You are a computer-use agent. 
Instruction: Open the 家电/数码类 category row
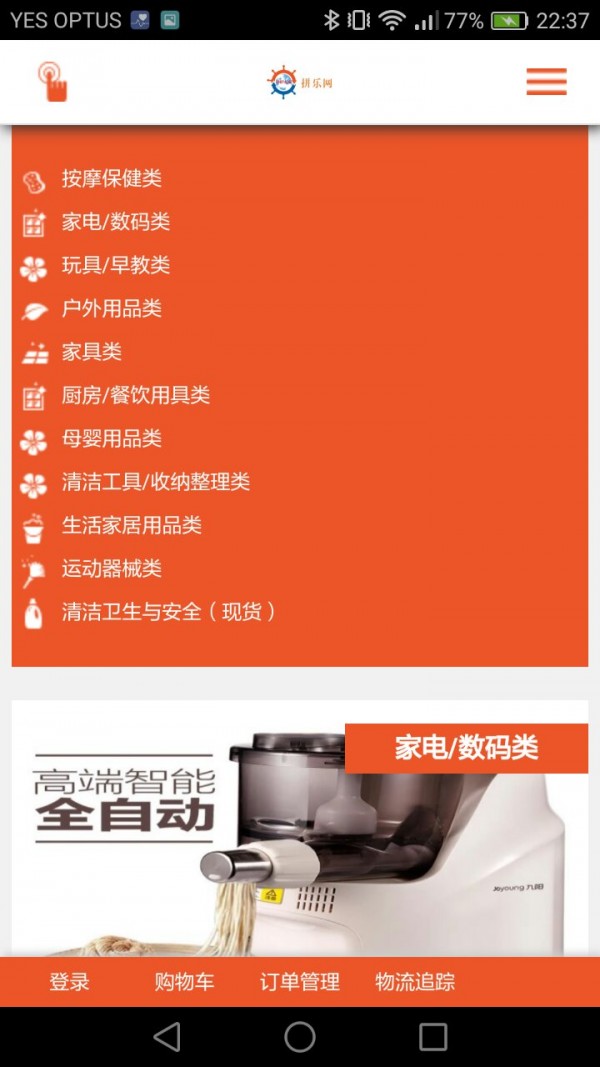[115, 222]
